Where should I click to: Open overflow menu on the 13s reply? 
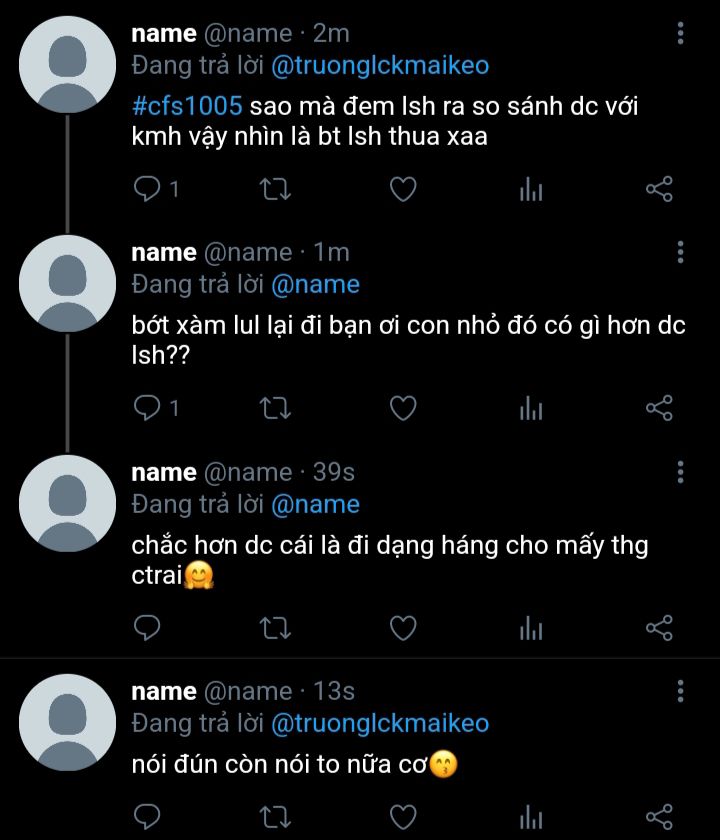tap(680, 691)
